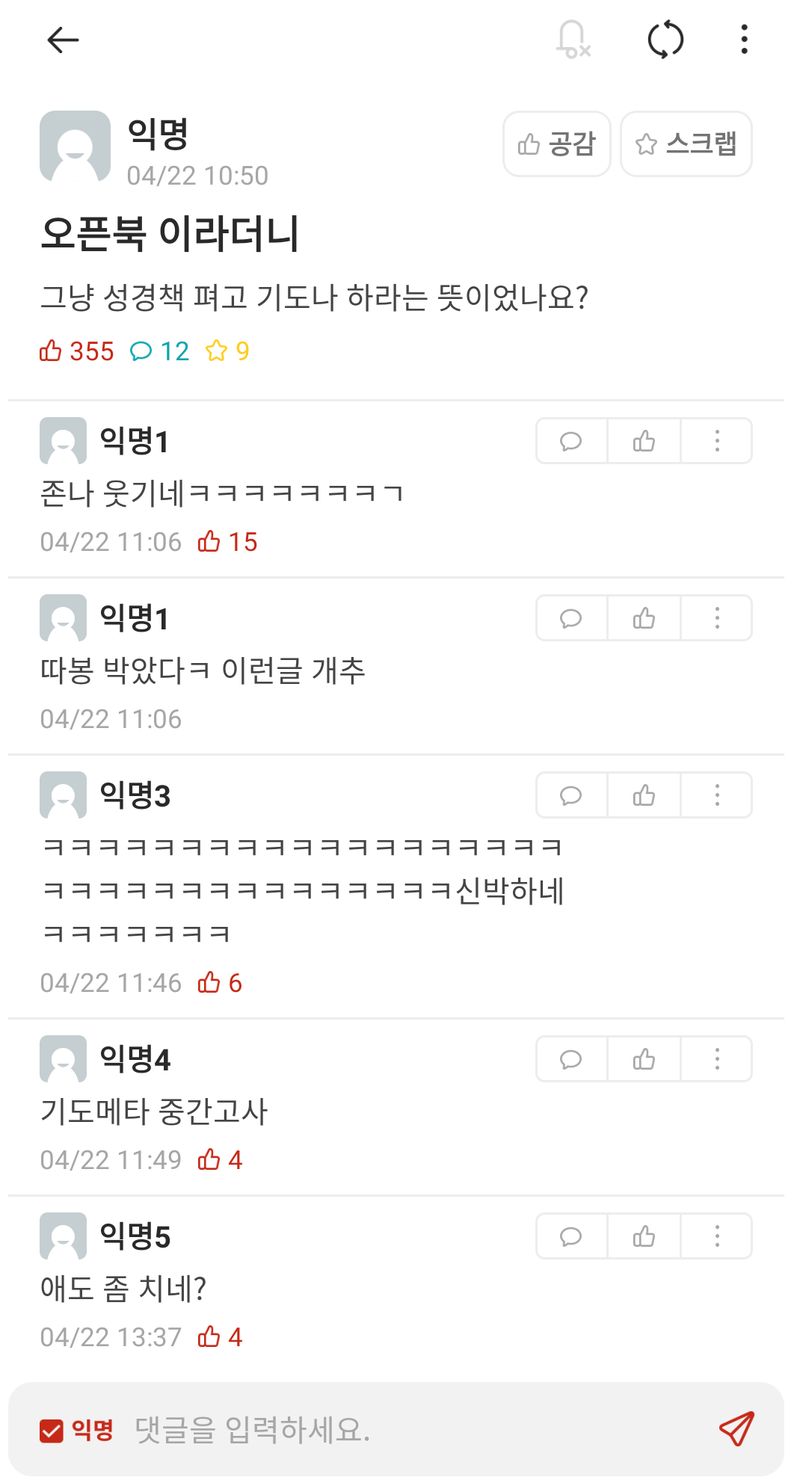
Task: Refresh the post with the circular arrows
Action: coord(665,40)
